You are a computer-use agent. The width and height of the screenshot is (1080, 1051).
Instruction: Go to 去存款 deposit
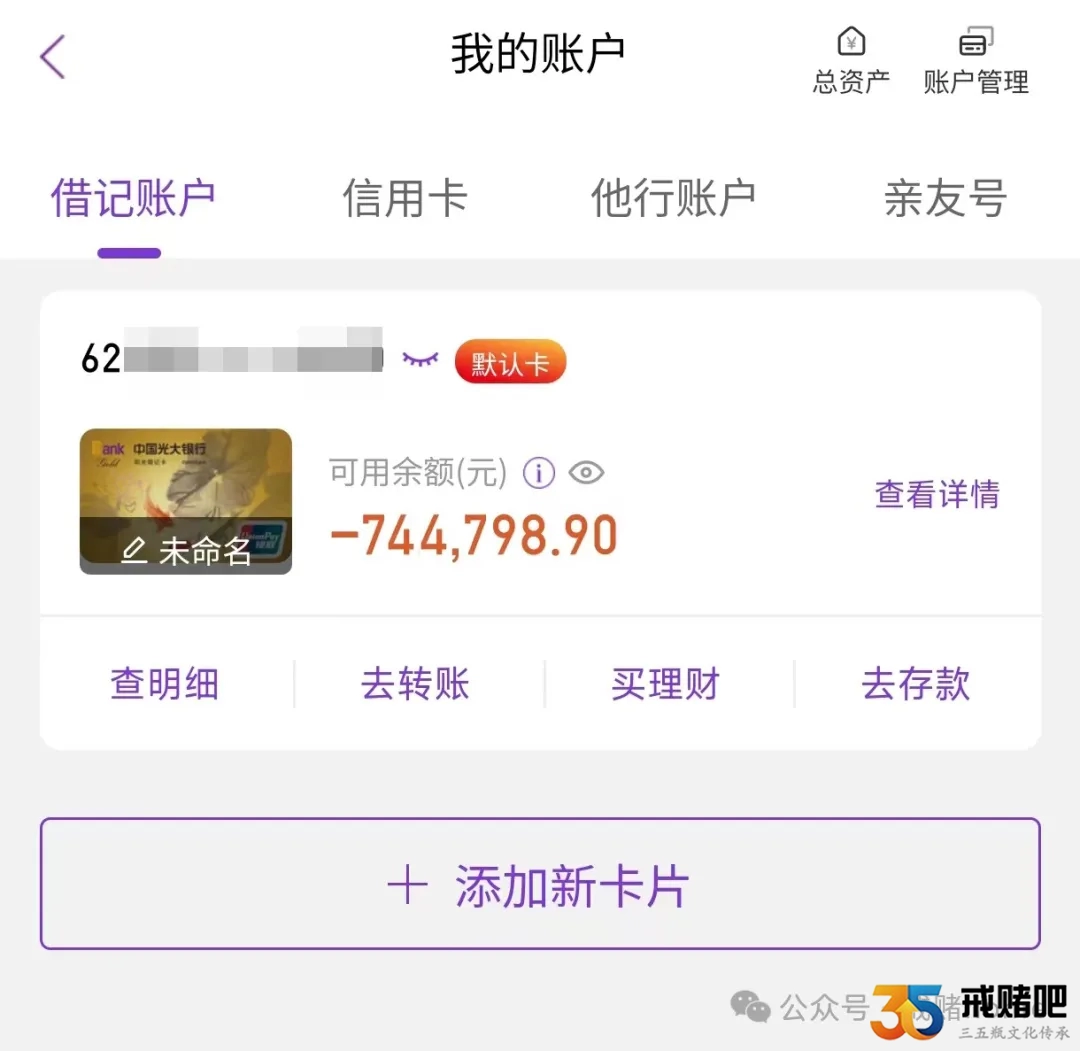pyautogui.click(x=916, y=685)
